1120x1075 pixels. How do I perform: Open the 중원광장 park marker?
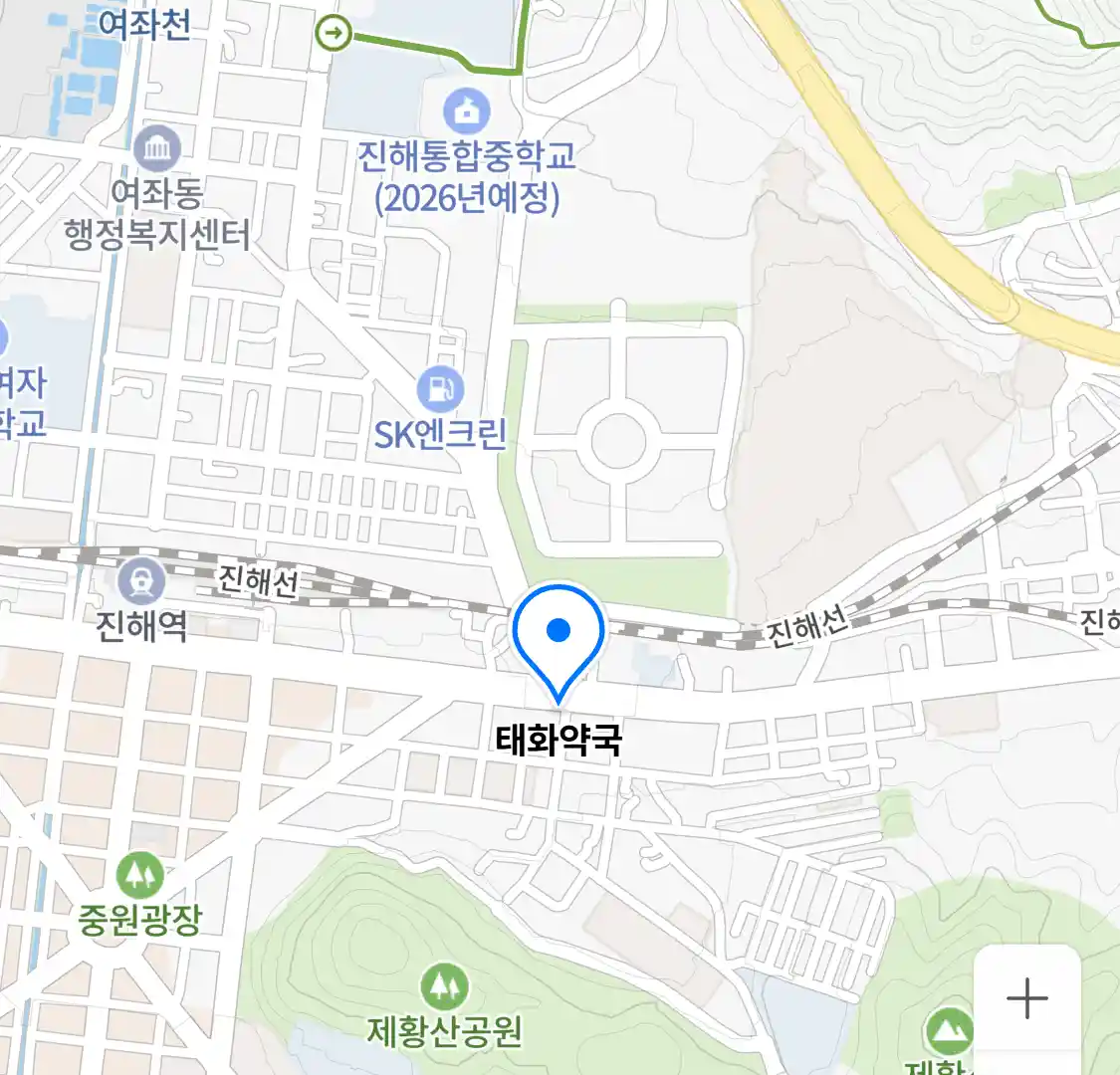pos(139,875)
